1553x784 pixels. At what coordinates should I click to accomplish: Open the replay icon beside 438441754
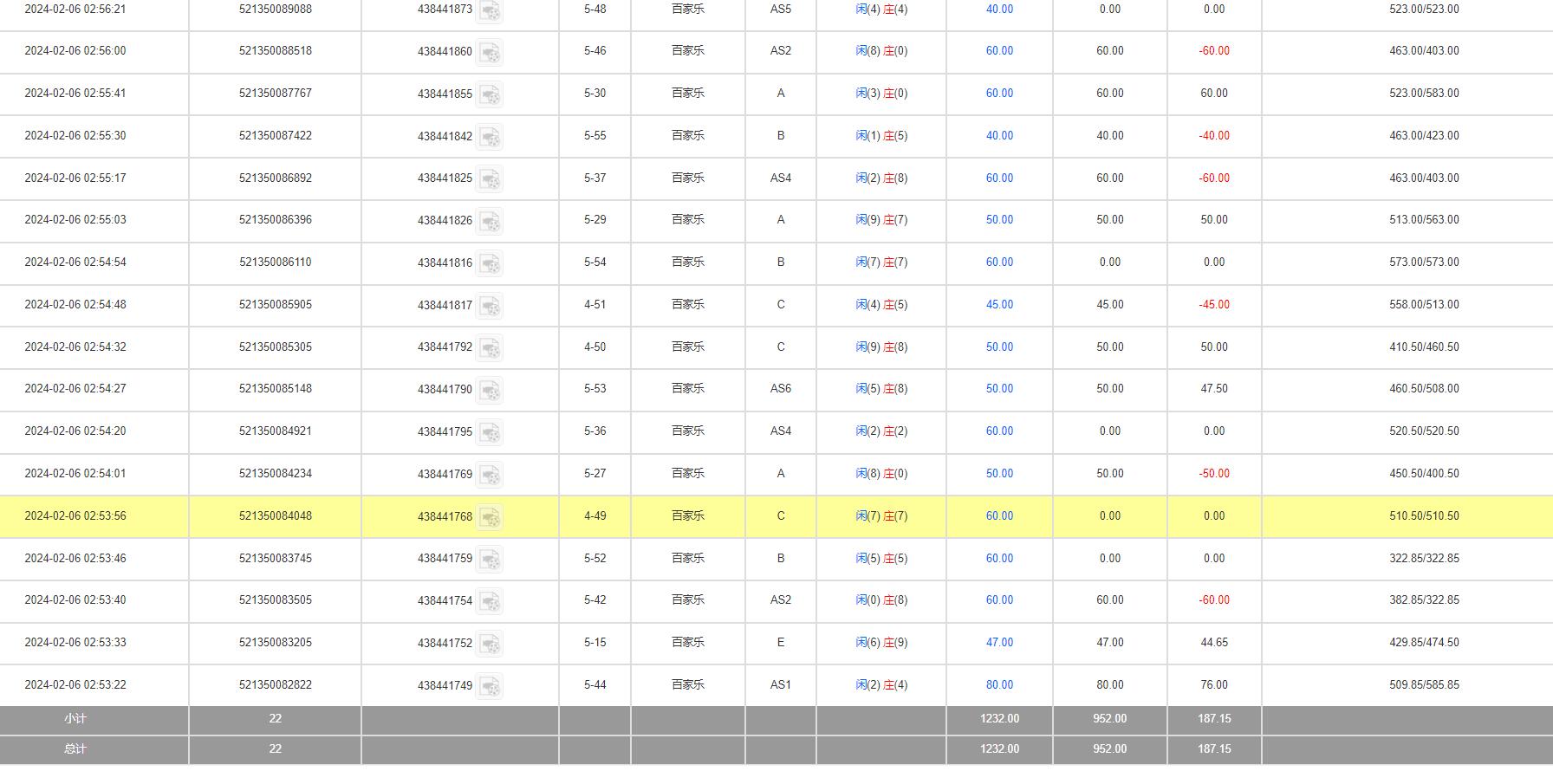(490, 601)
